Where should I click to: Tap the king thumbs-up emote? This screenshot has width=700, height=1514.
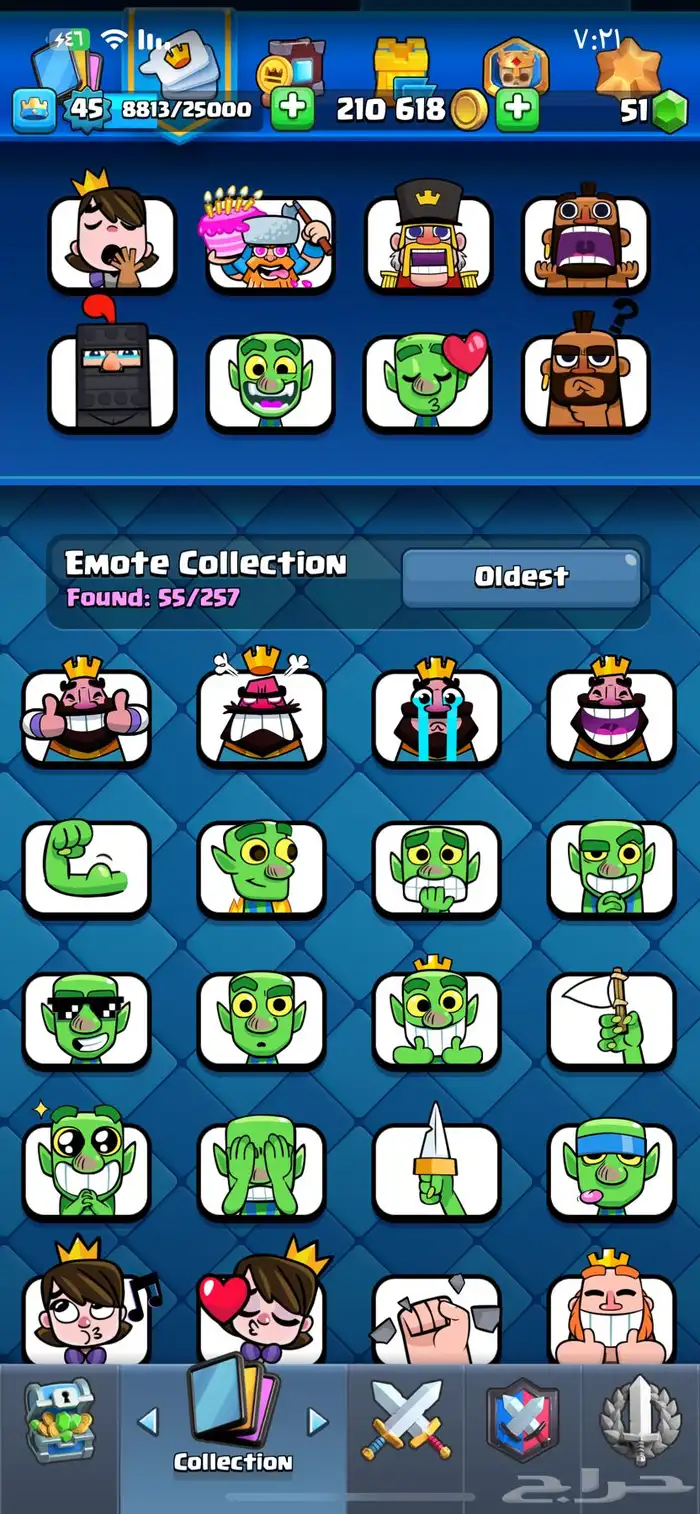pos(86,717)
